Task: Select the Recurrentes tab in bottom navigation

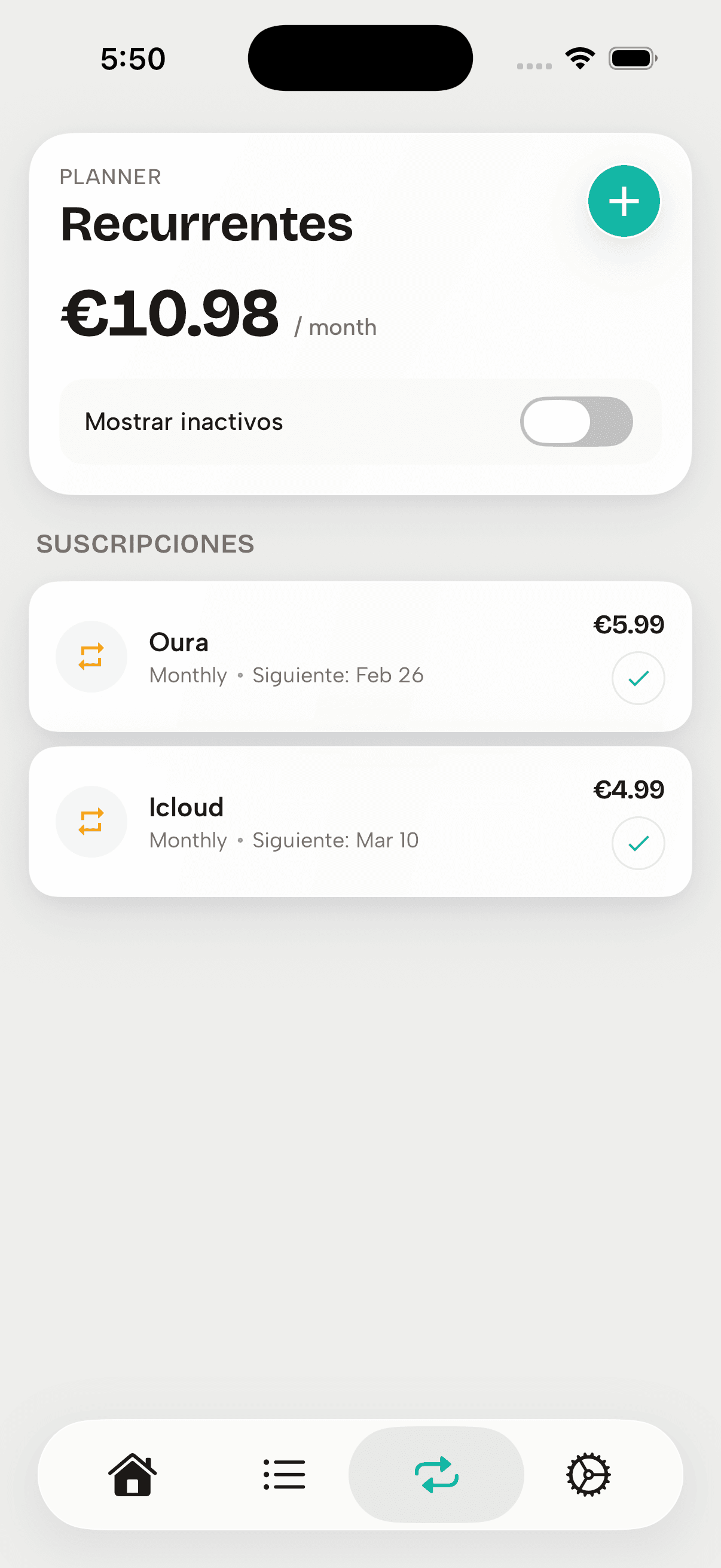Action: 436,1474
